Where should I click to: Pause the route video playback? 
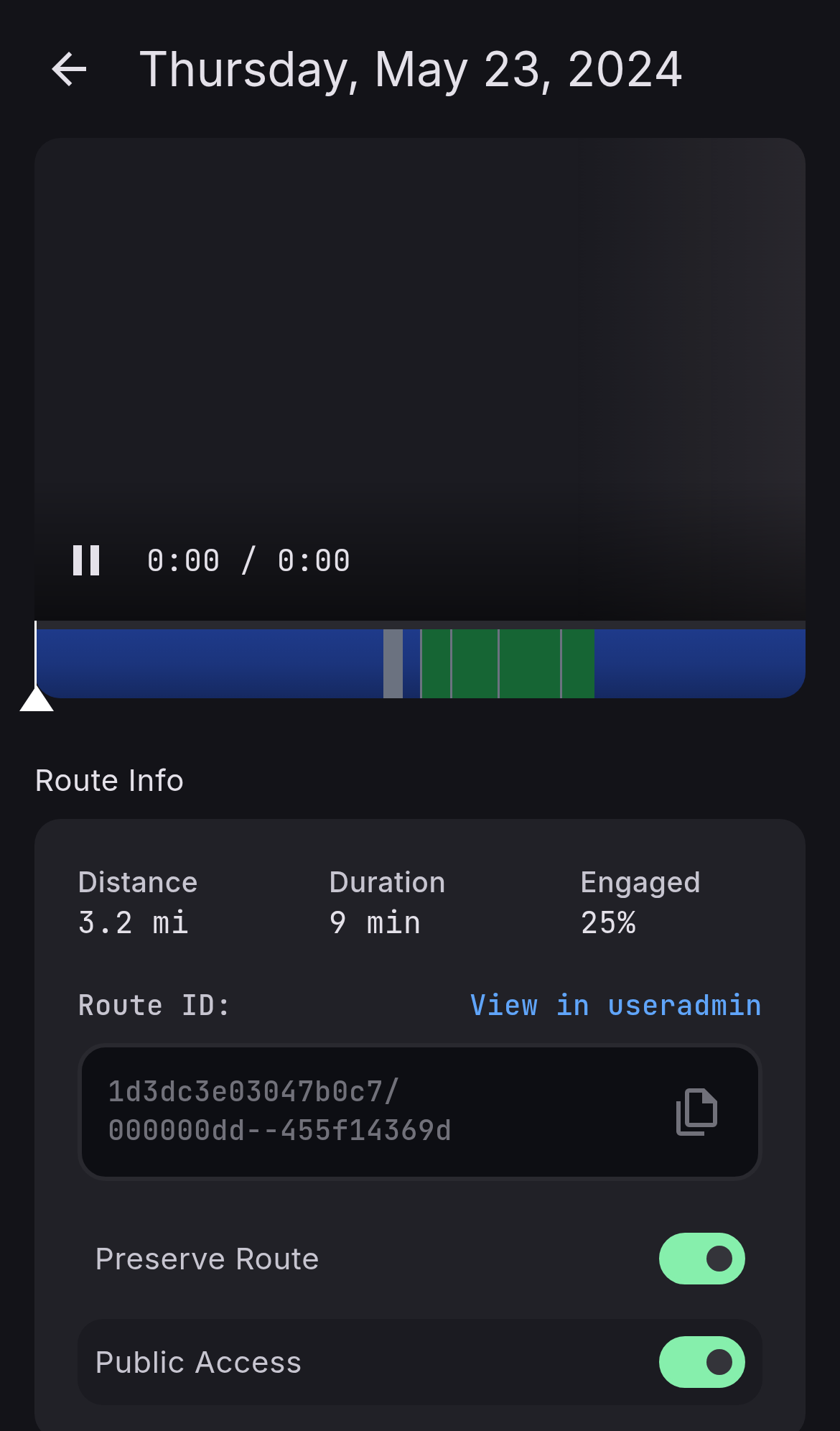click(x=86, y=560)
